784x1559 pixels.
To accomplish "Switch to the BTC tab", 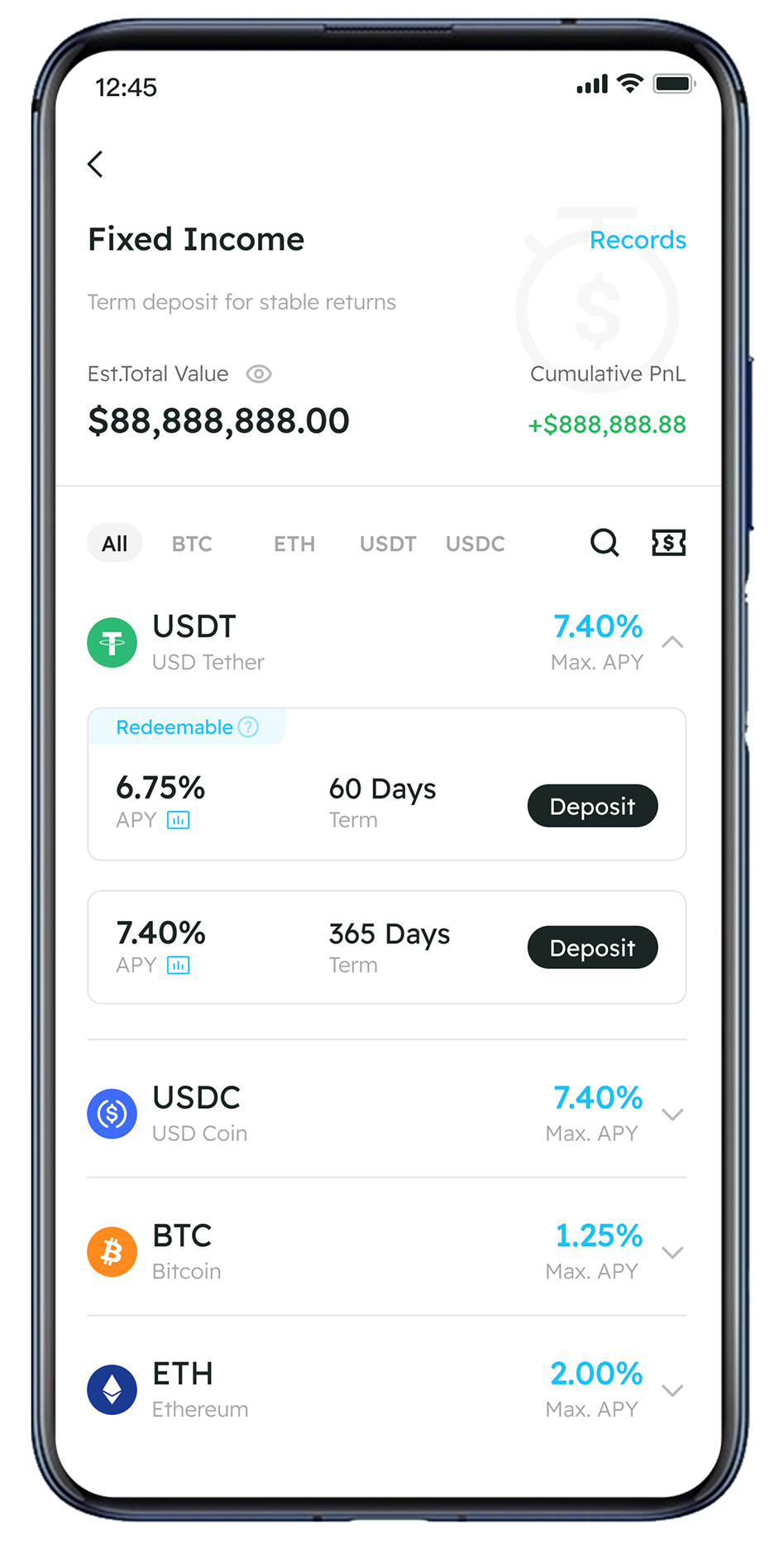I will [x=192, y=544].
